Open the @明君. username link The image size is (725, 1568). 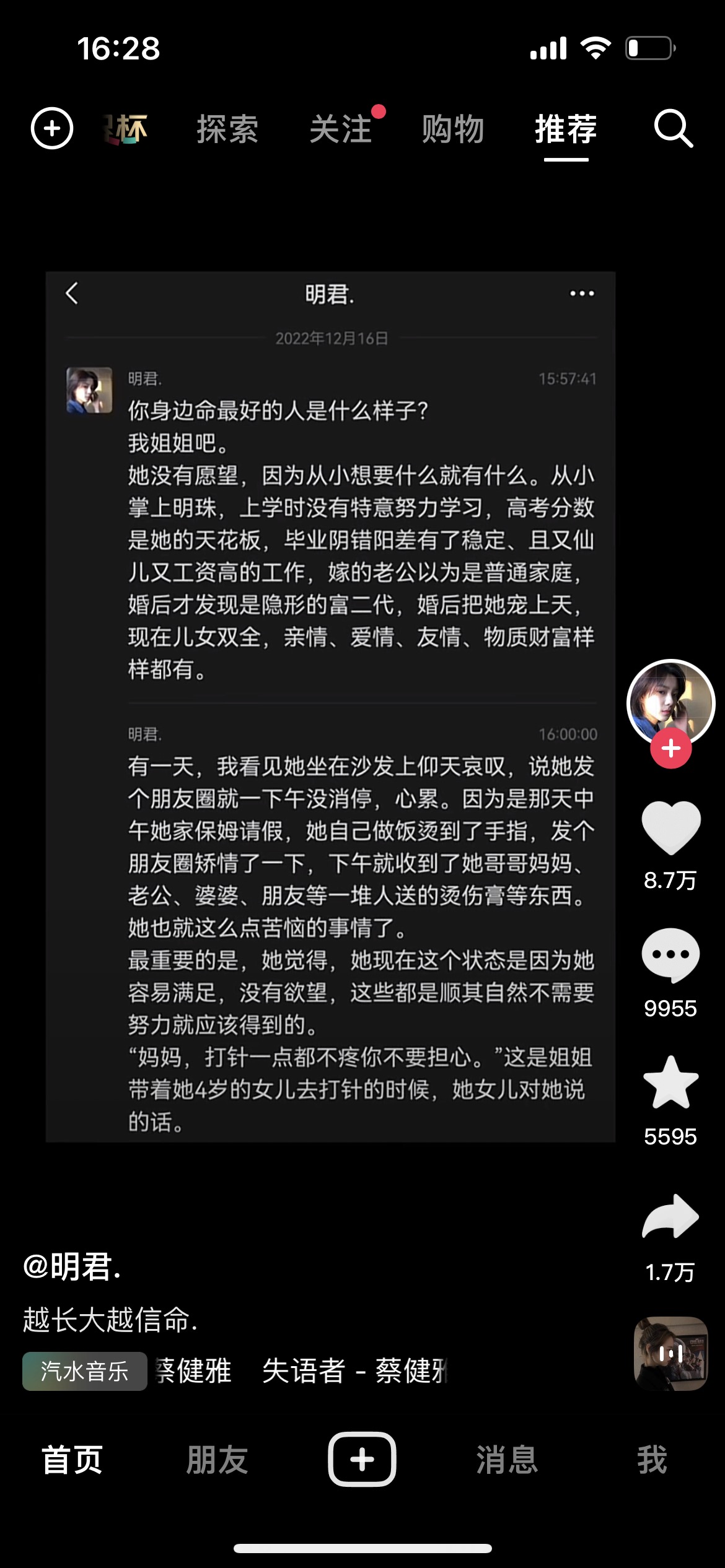click(72, 1266)
